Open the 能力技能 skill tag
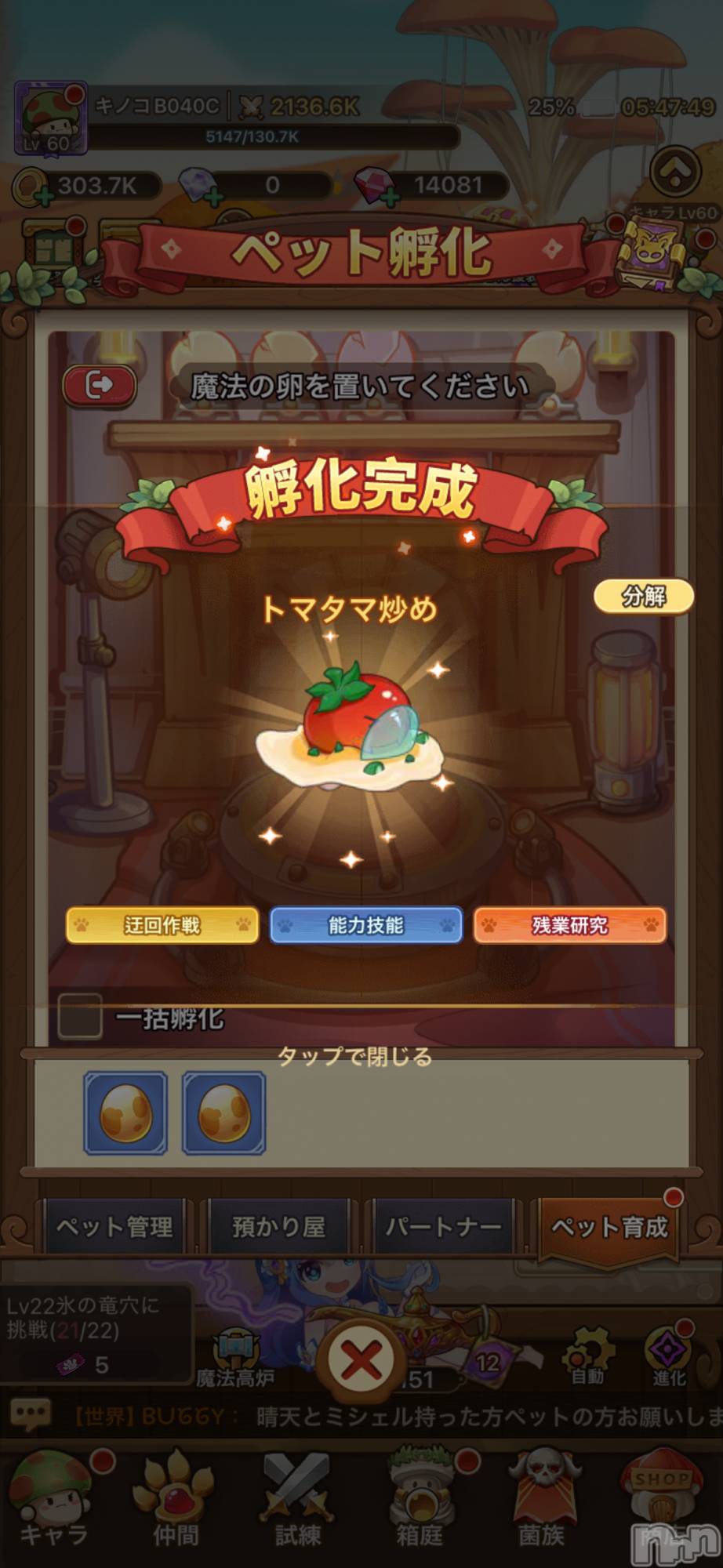The image size is (723, 1568). pos(365,925)
